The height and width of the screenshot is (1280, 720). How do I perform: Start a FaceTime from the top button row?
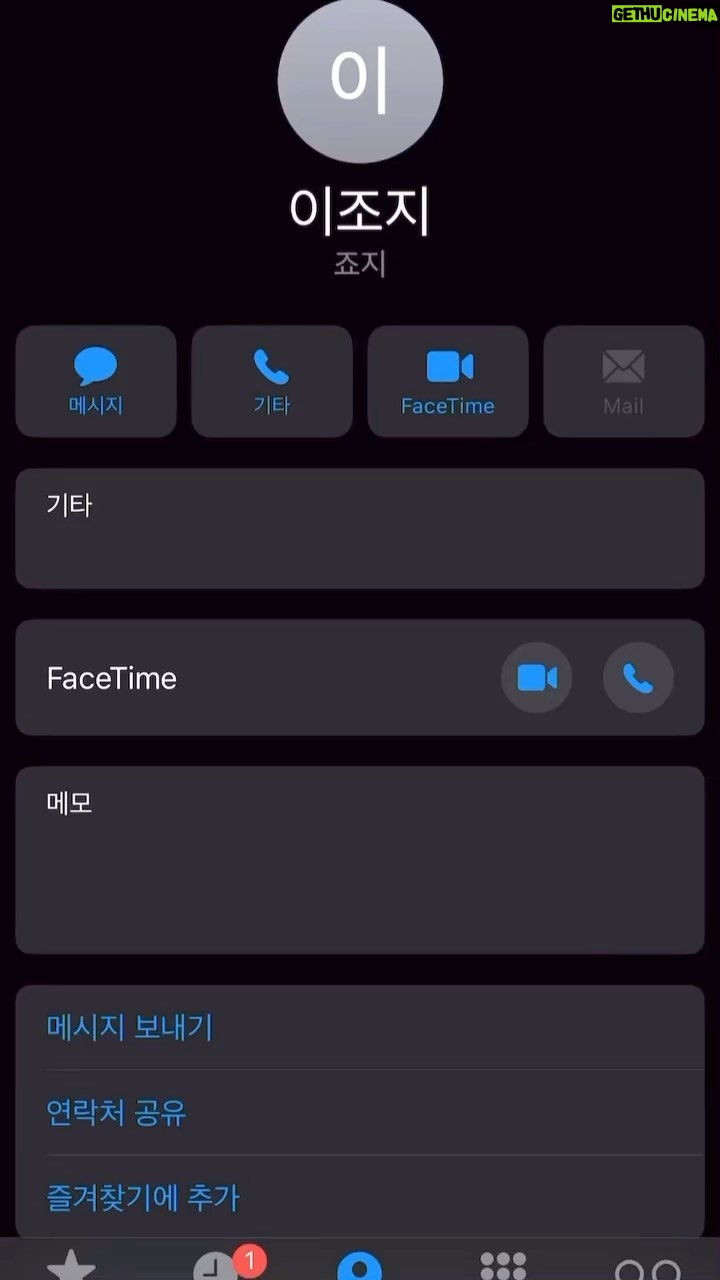click(448, 381)
